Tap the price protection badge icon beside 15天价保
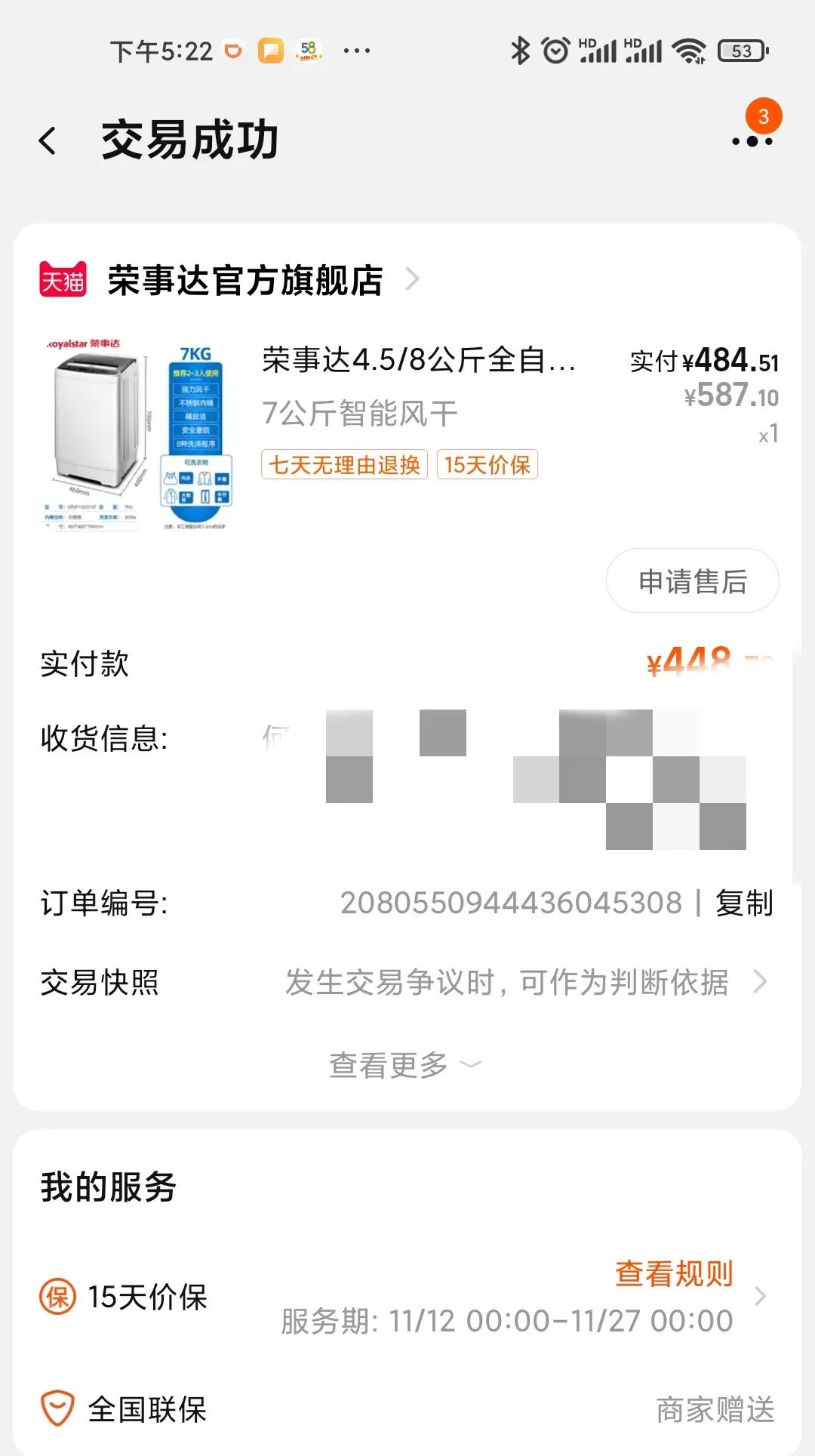Viewport: 815px width, 1456px height. pyautogui.click(x=57, y=1295)
